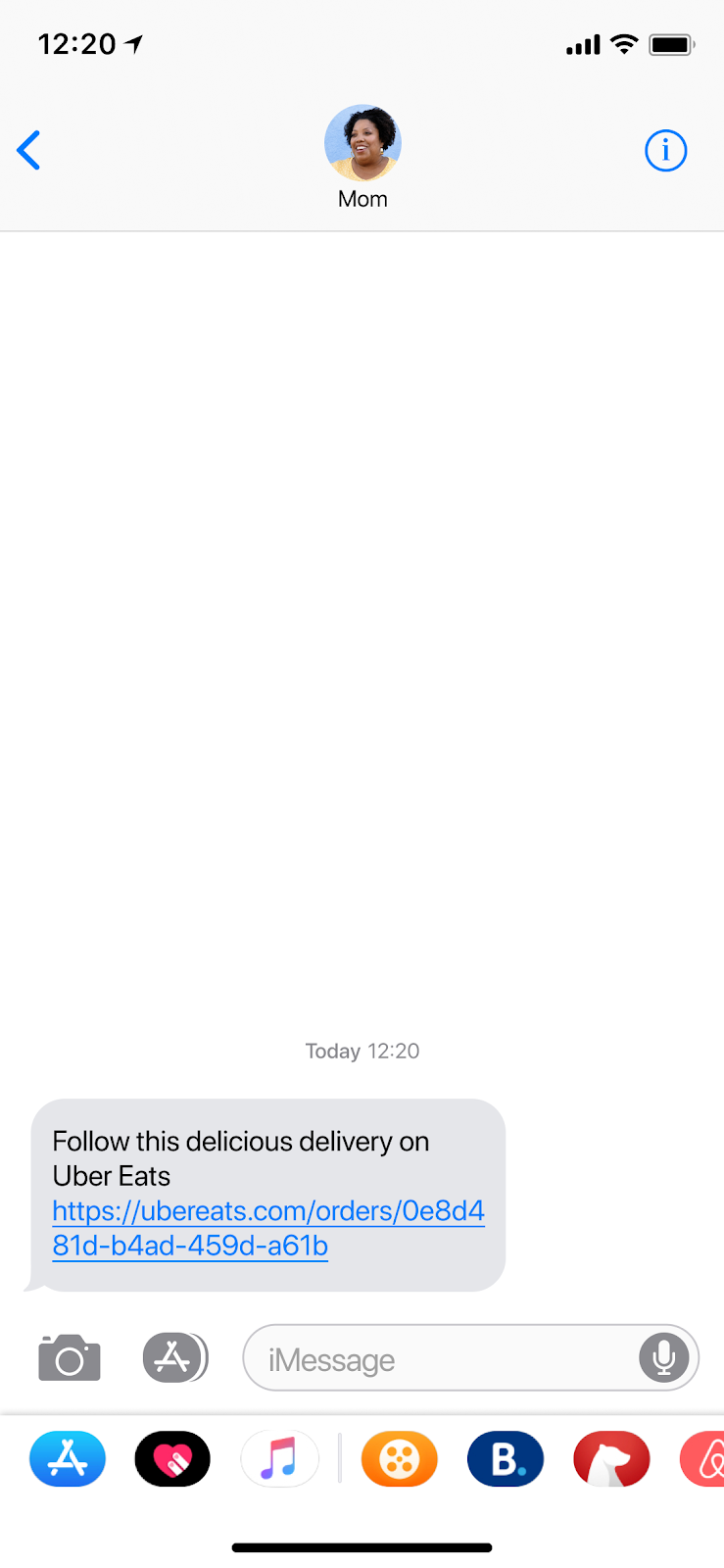The image size is (724, 1568).
Task: Go back to the conversations list
Action: tap(29, 151)
